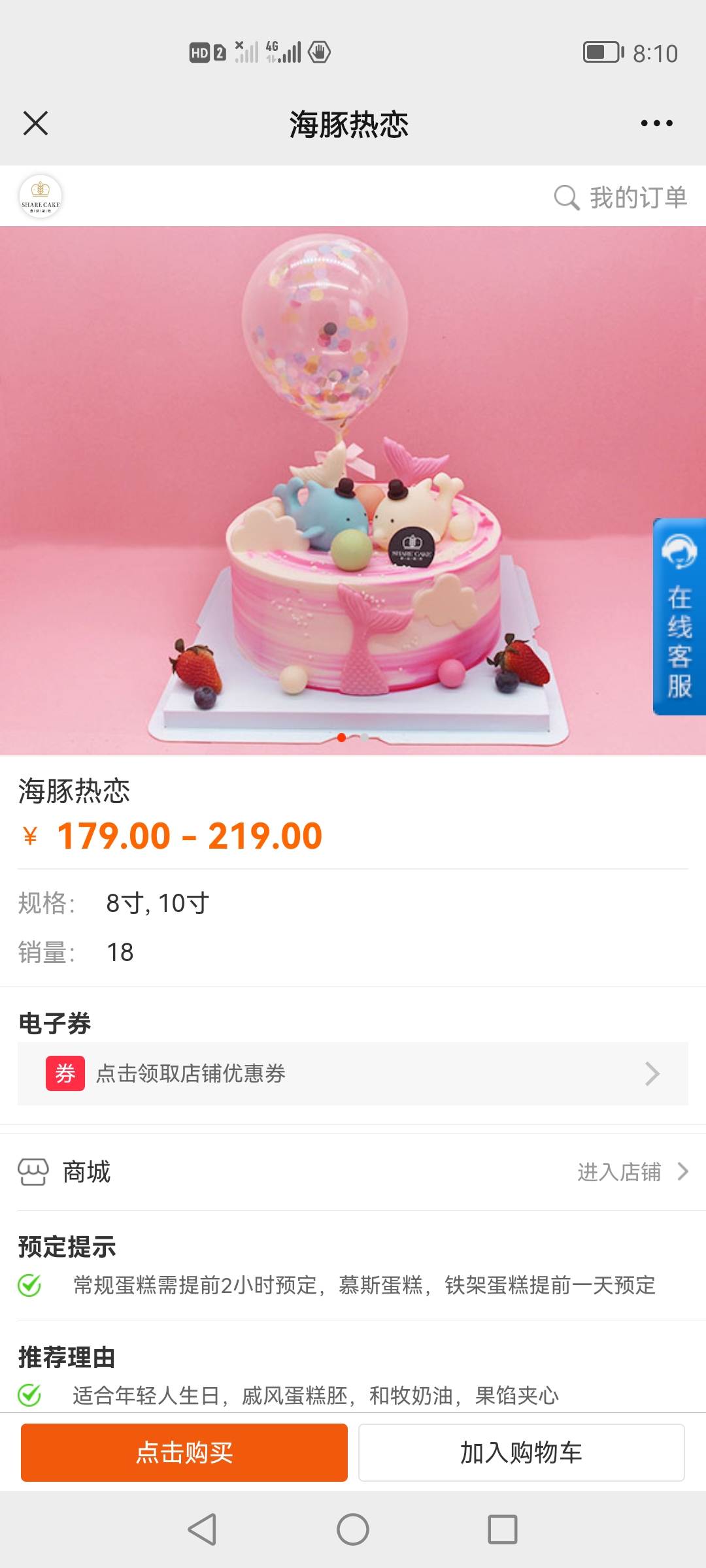Open 我的订单 order search
The image size is (706, 1568).
621,197
